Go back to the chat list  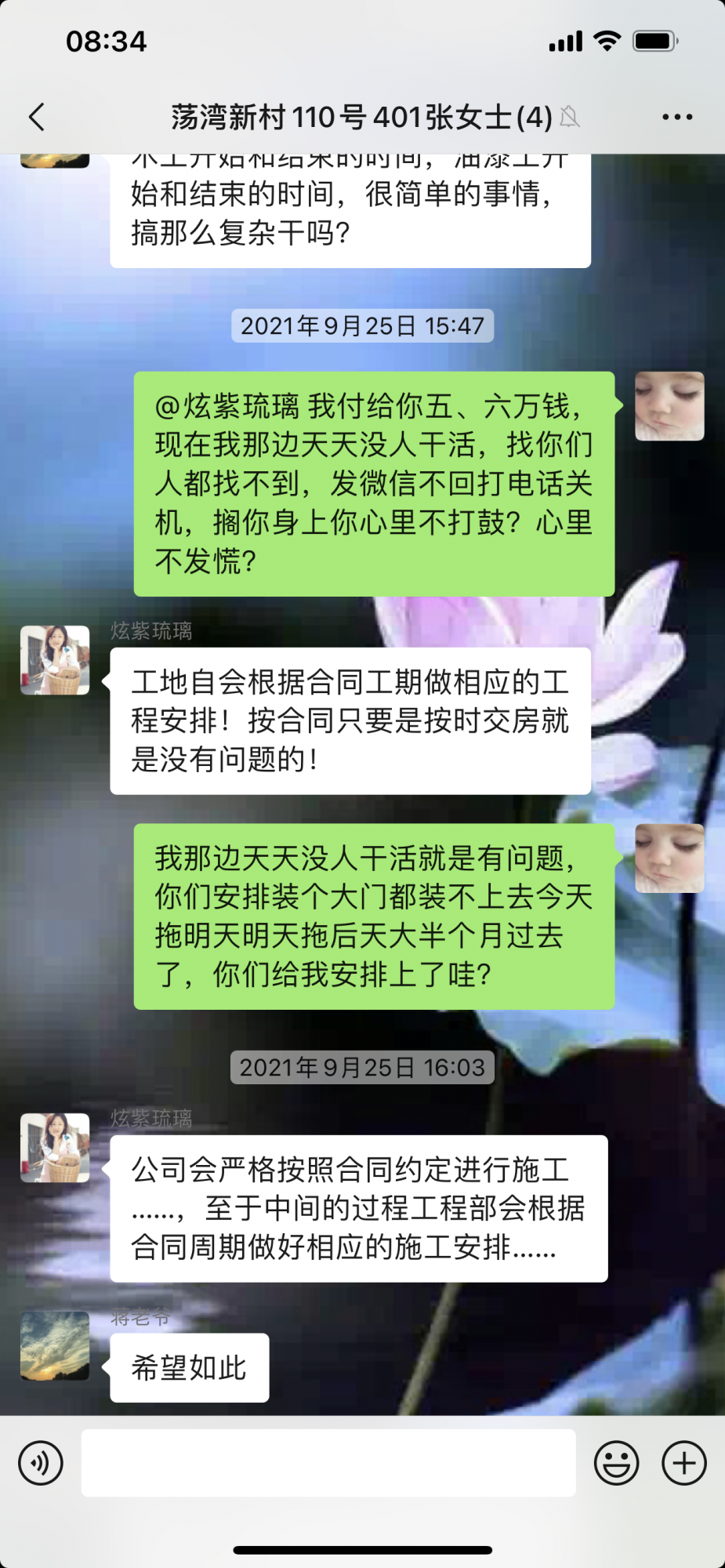click(36, 117)
